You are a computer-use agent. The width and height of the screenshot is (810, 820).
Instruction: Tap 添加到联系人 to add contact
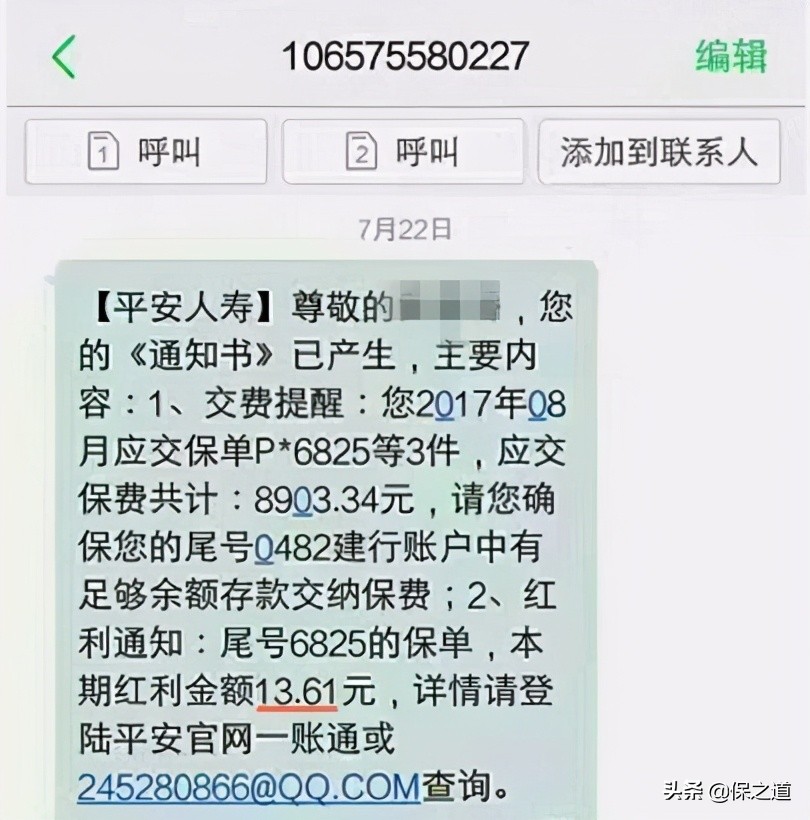click(659, 151)
